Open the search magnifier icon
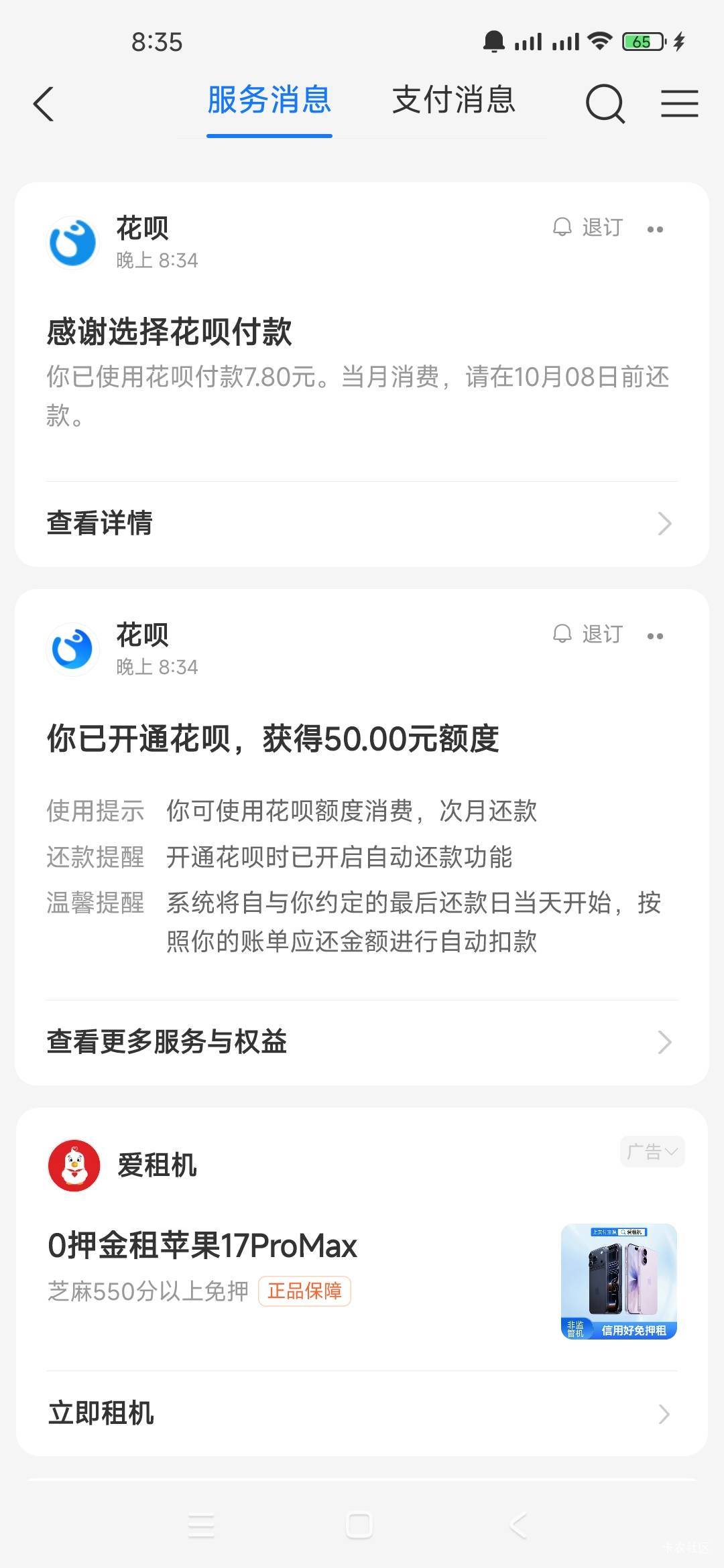 click(x=605, y=104)
